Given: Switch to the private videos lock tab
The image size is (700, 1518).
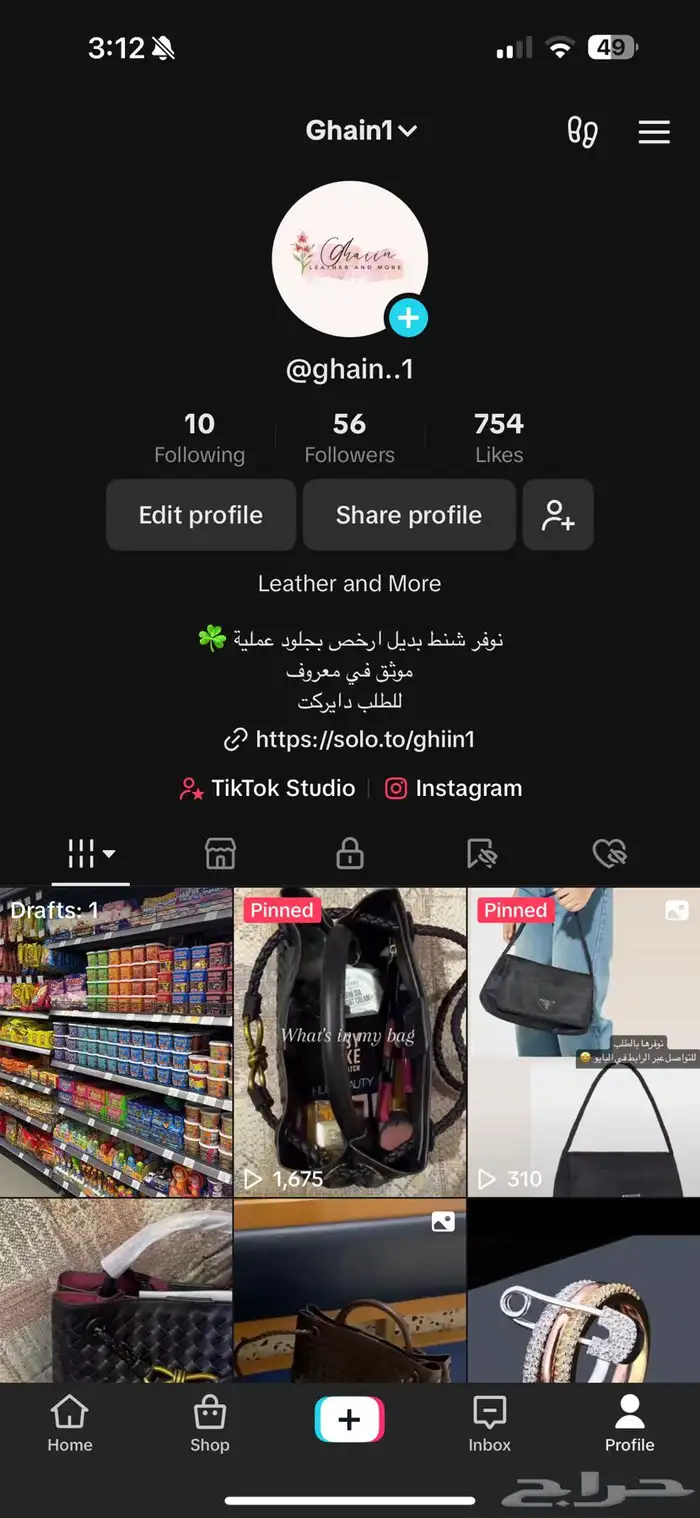Looking at the screenshot, I should click(350, 853).
